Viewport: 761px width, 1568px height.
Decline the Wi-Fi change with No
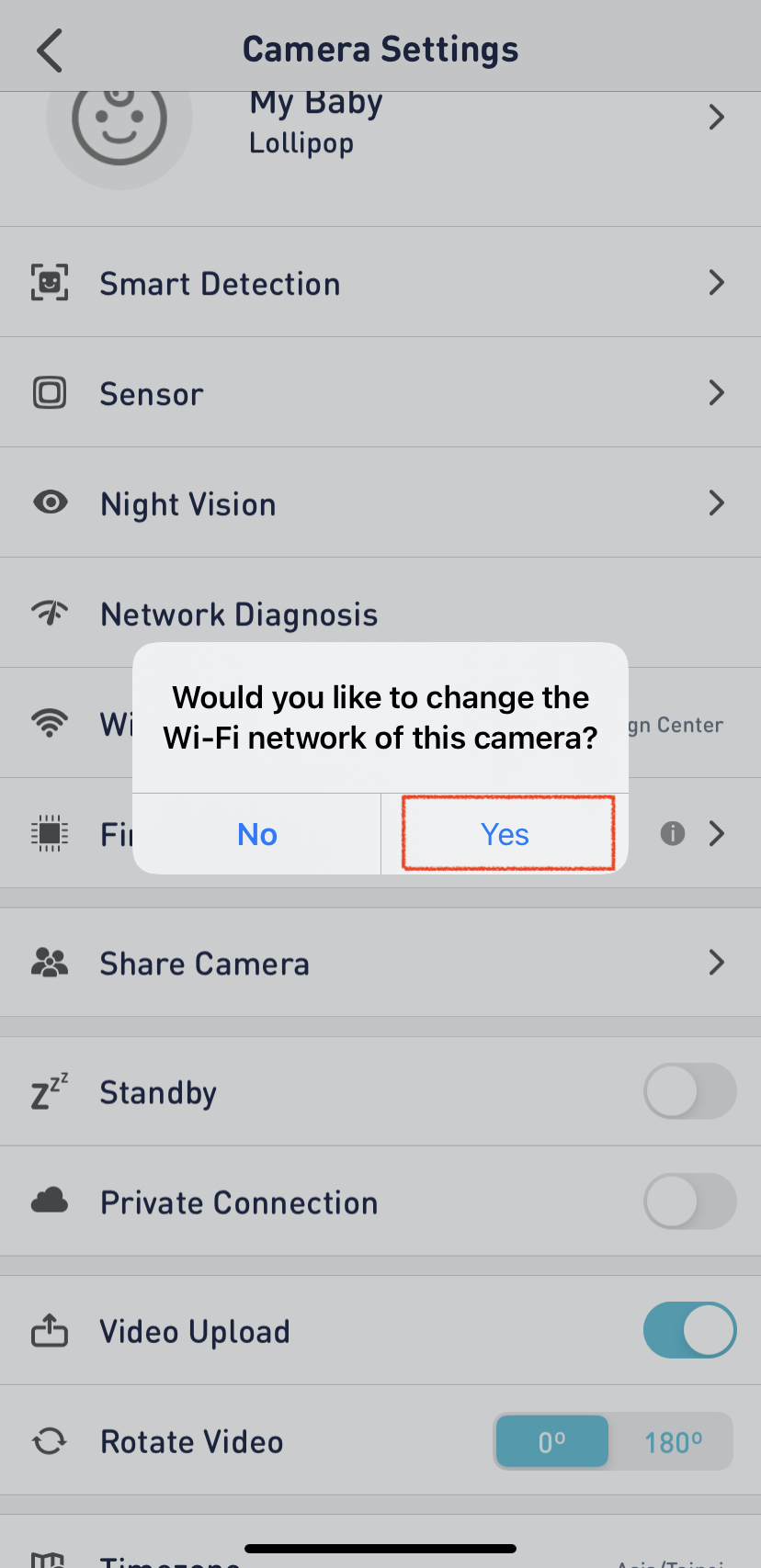point(257,833)
